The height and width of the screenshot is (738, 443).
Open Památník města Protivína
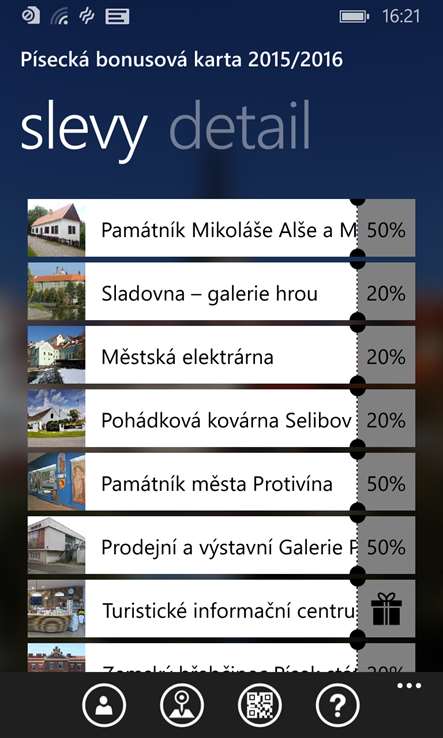tap(221, 482)
